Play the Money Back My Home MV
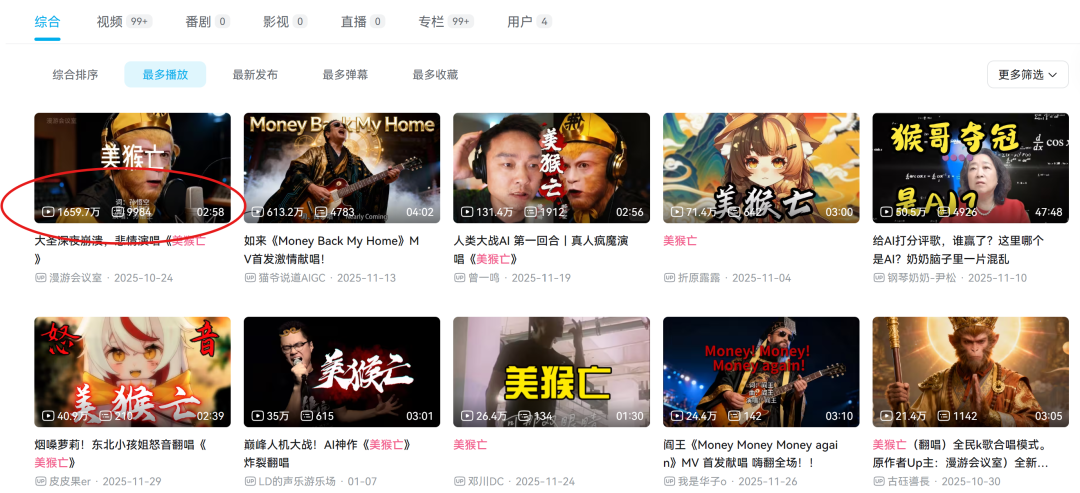Viewport: 1080px width, 493px height. [342, 168]
